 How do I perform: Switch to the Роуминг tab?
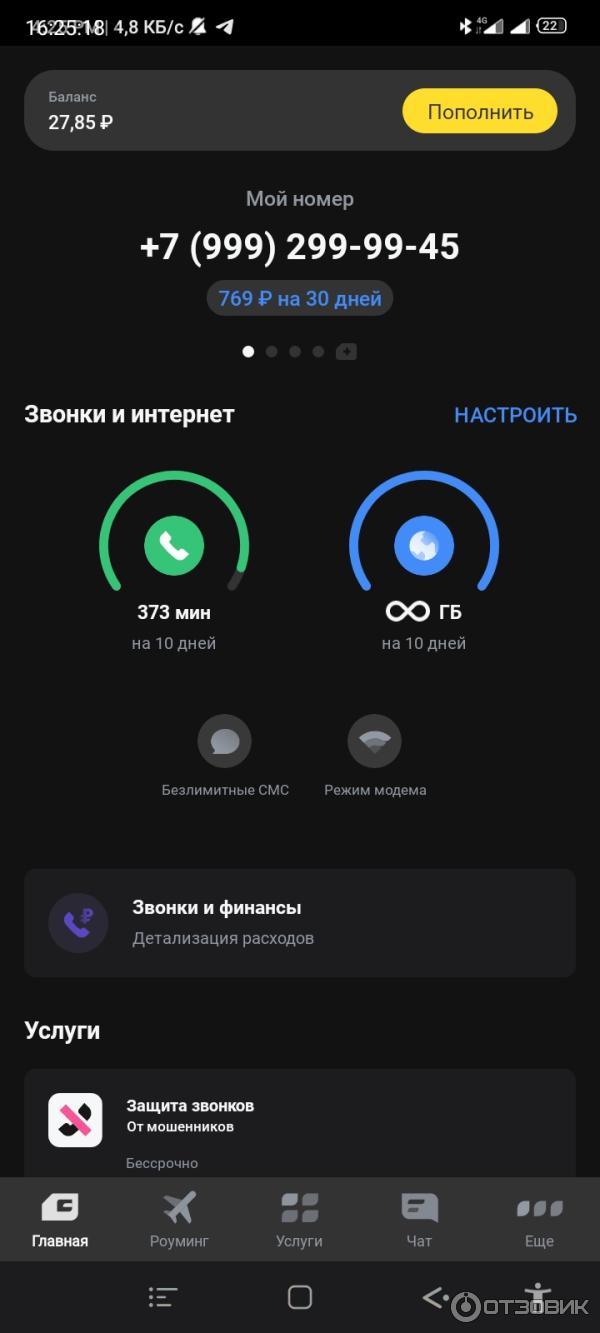point(179,1219)
